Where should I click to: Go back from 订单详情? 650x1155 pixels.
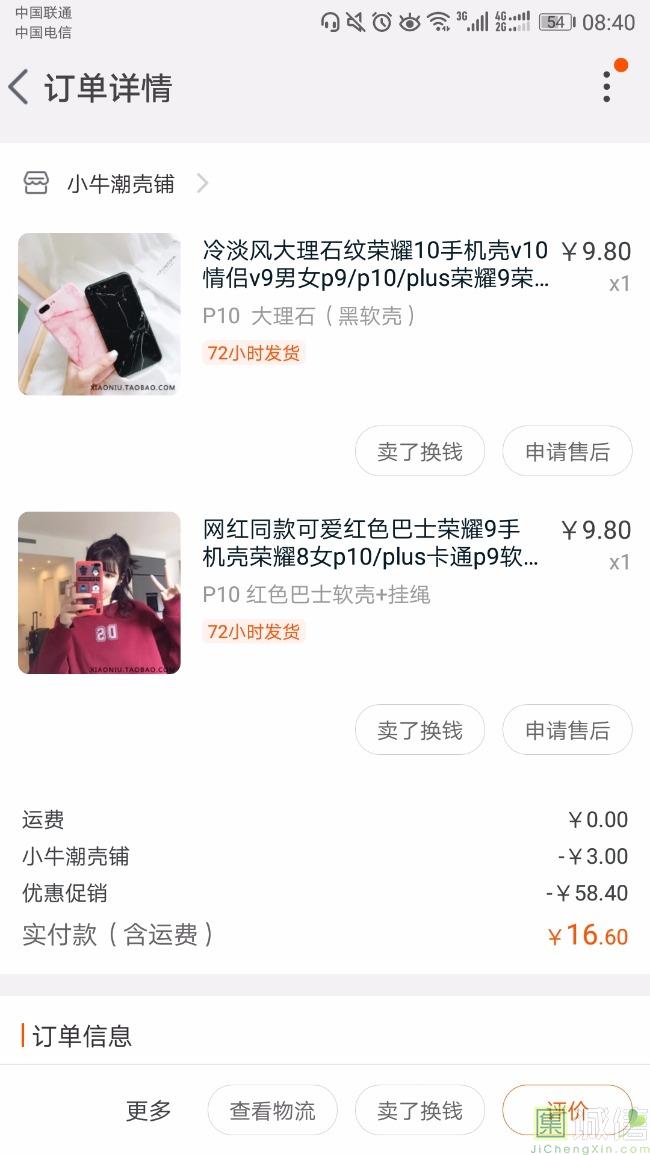tap(19, 88)
